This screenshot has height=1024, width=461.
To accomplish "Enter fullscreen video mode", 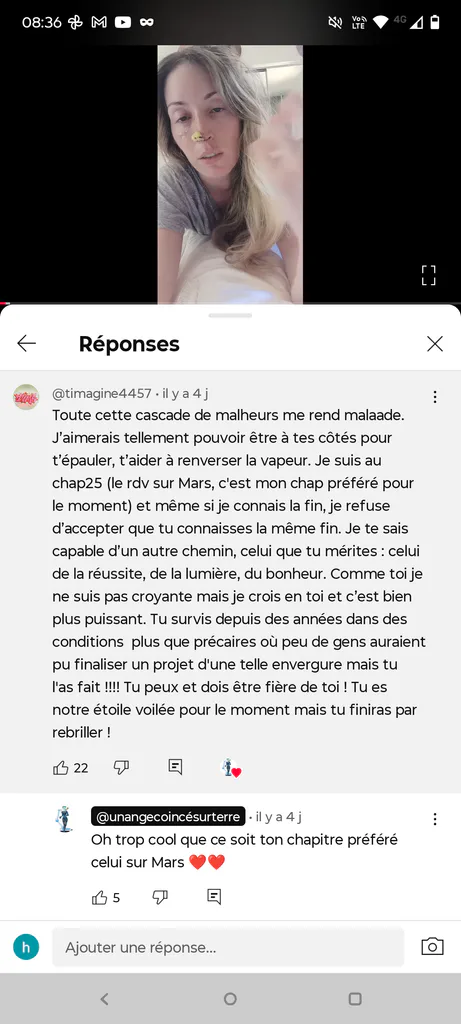I will click(428, 275).
